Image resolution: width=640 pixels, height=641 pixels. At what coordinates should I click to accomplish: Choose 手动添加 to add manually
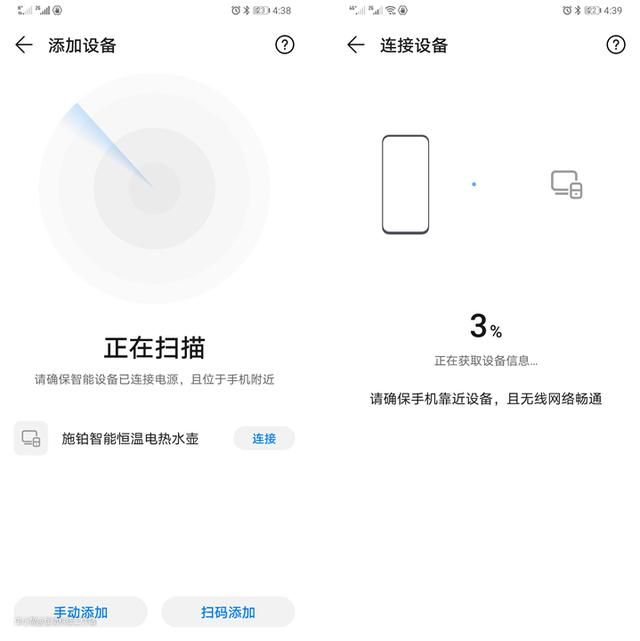pyautogui.click(x=81, y=612)
